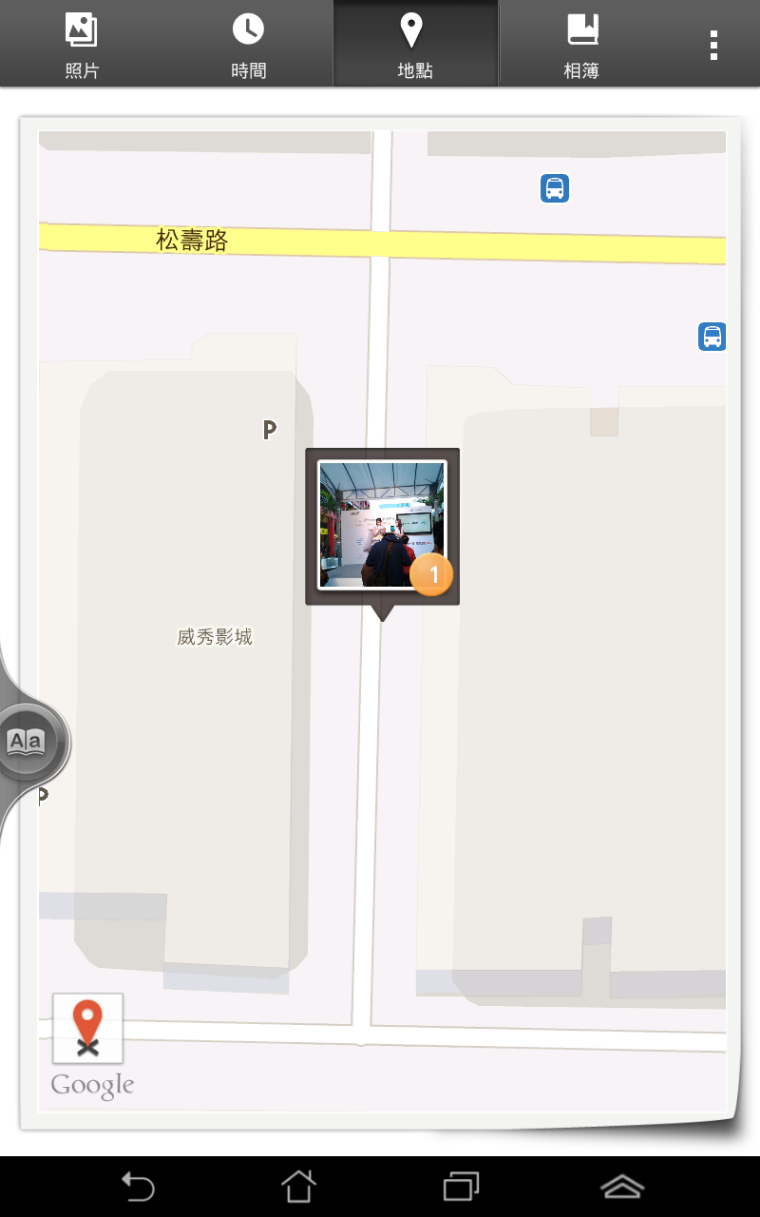Open the 相簿 tab
This screenshot has width=760, height=1217.
pos(581,44)
